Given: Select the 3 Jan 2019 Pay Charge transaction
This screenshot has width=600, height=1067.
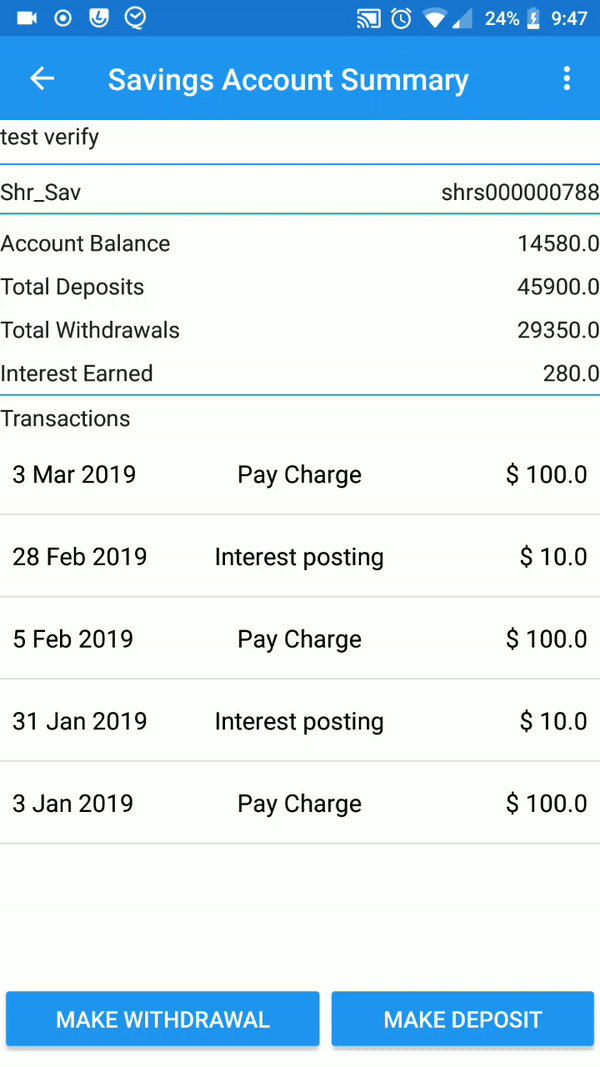Looking at the screenshot, I should [x=300, y=804].
